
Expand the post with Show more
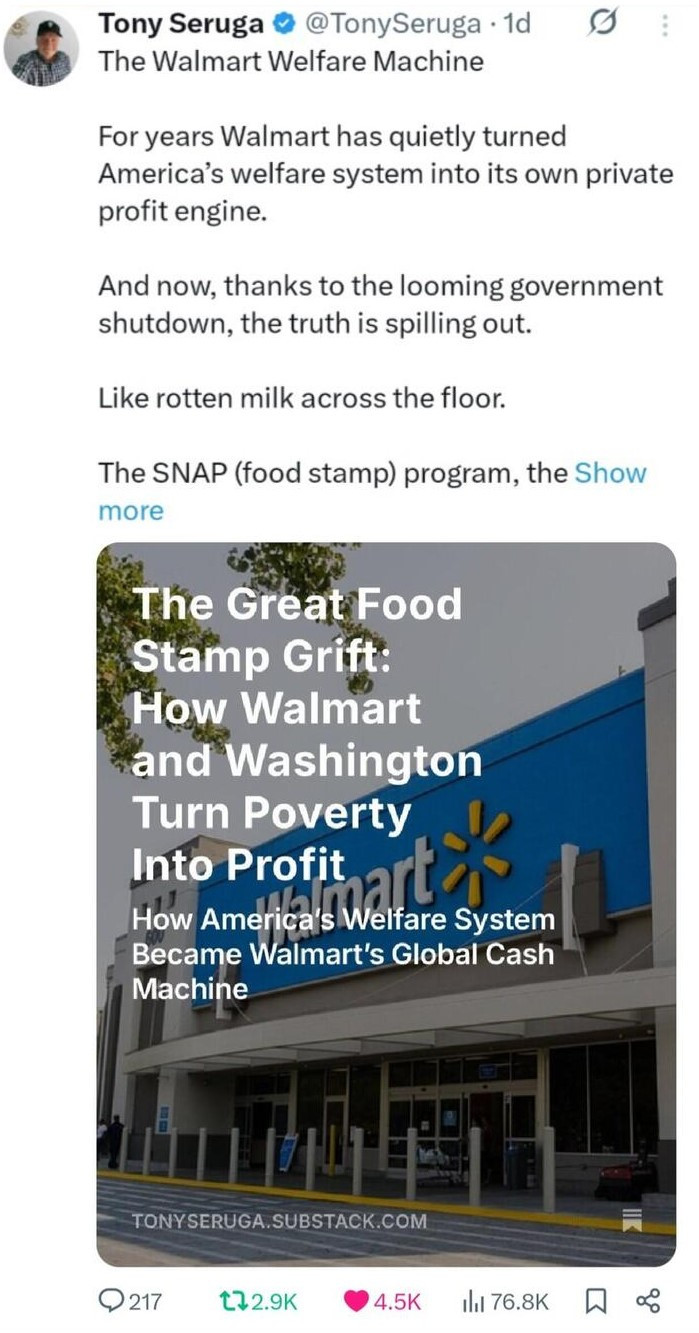pos(610,473)
